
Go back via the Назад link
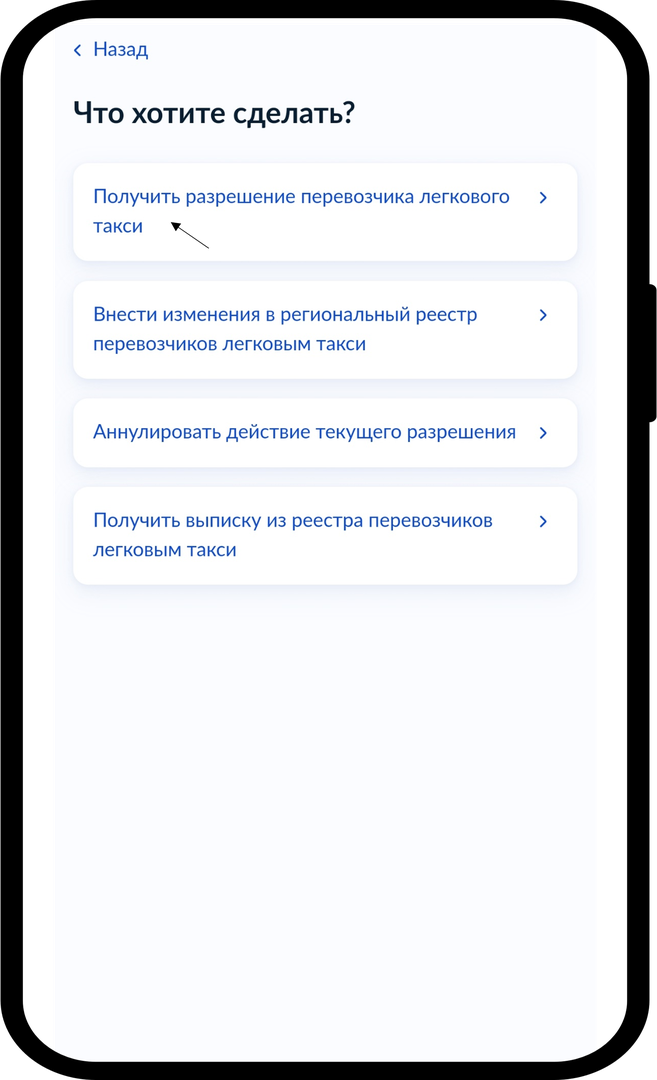[111, 50]
